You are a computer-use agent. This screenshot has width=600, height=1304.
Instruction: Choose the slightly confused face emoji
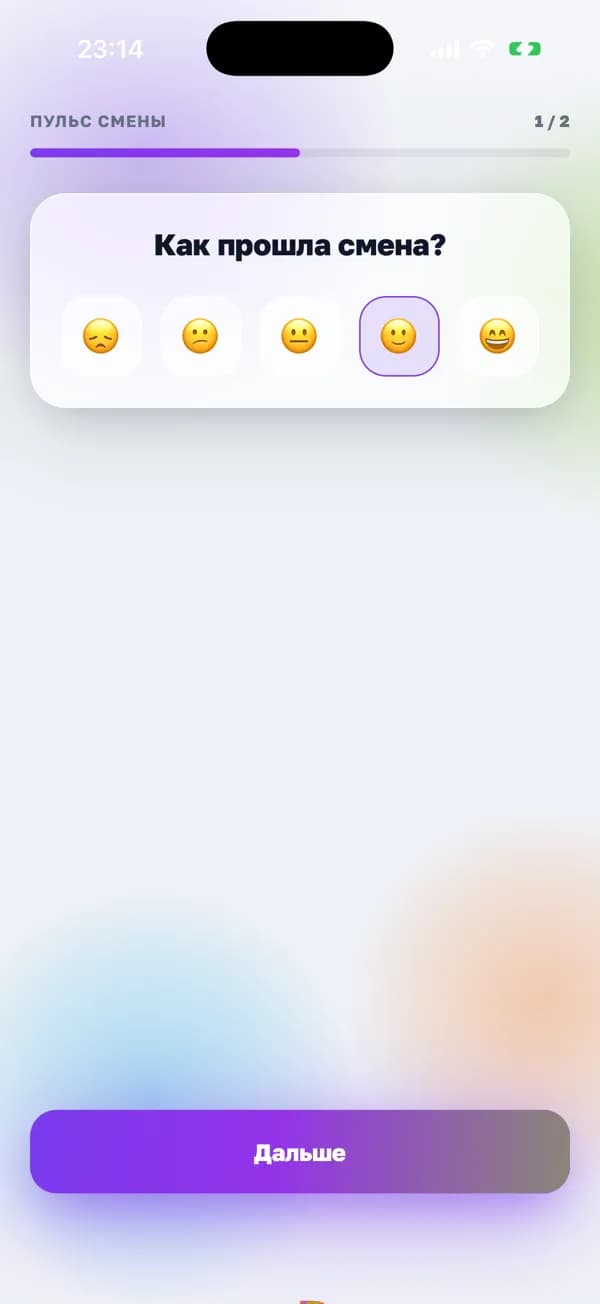click(200, 336)
